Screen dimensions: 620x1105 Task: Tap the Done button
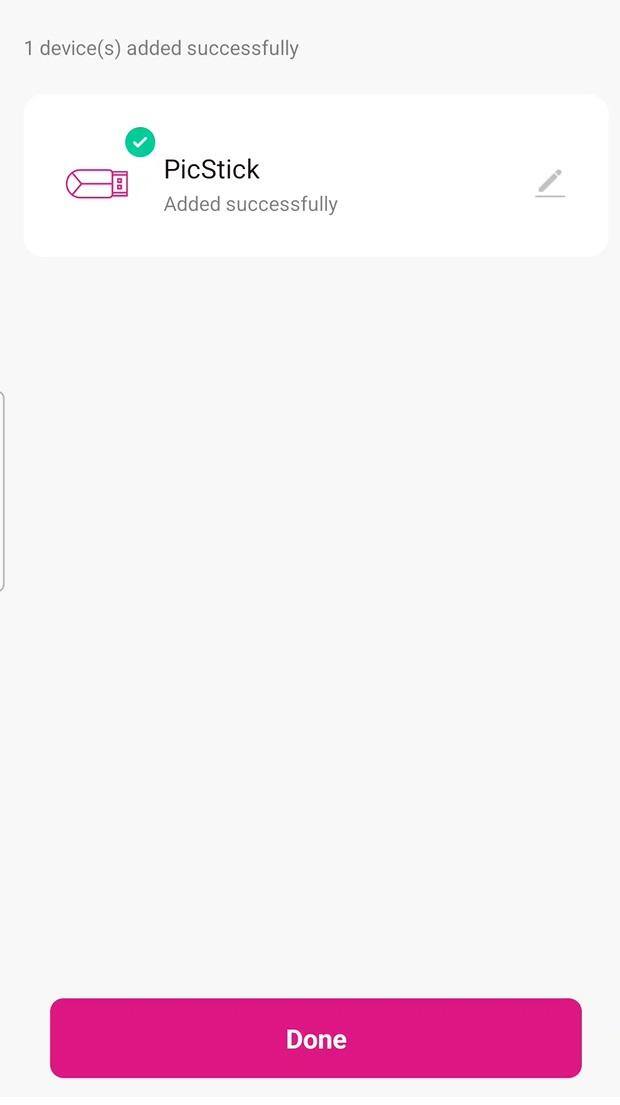(x=315, y=1038)
